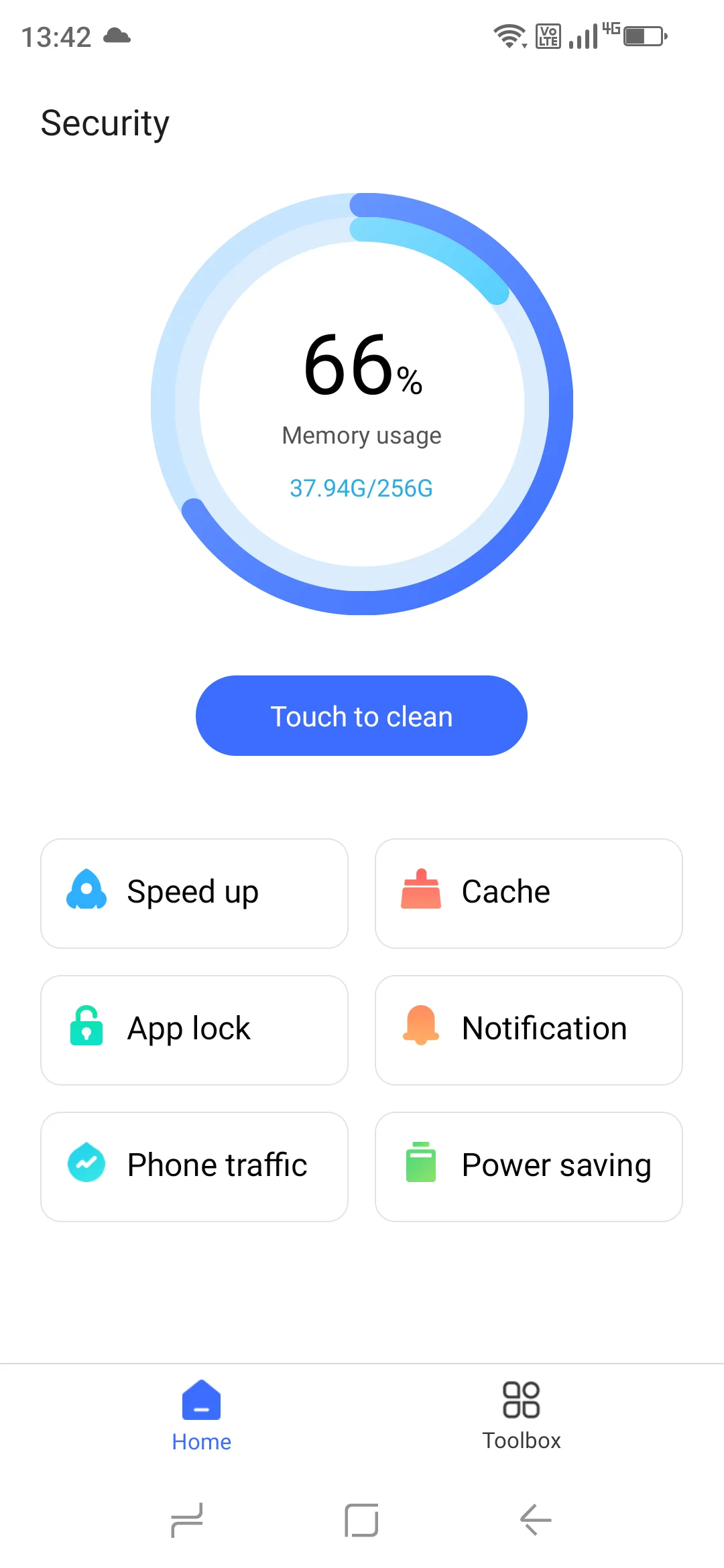Tap the Touch to clean button
Viewport: 724px width, 1568px height.
[x=361, y=716]
